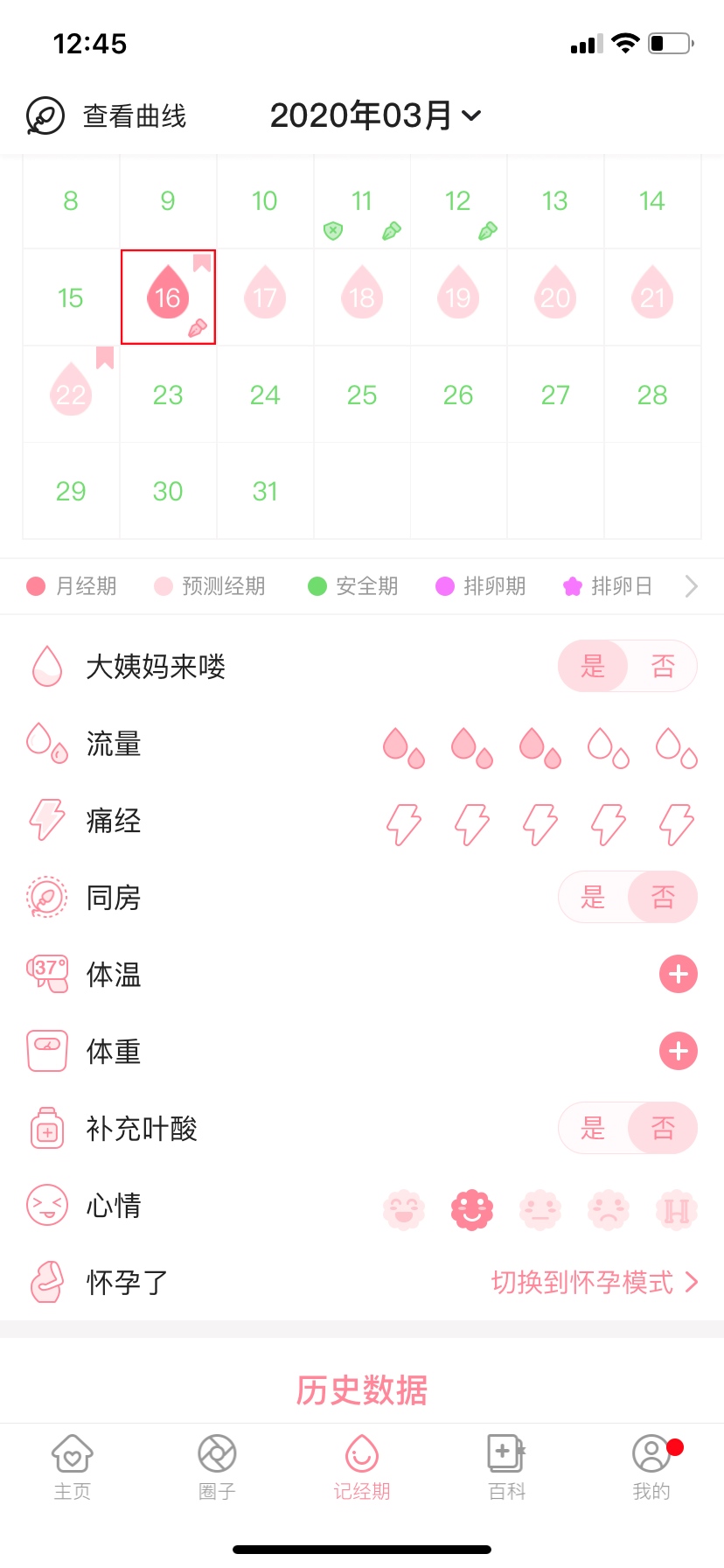Switch to the 我的 tab
724x1568 pixels.
(x=651, y=1467)
